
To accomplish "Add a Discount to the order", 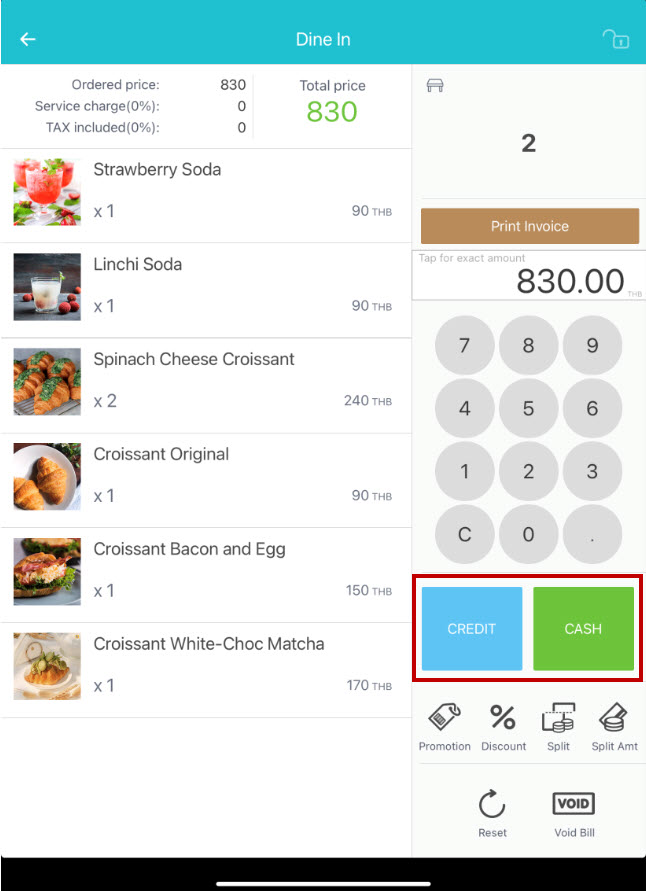I will pos(503,727).
